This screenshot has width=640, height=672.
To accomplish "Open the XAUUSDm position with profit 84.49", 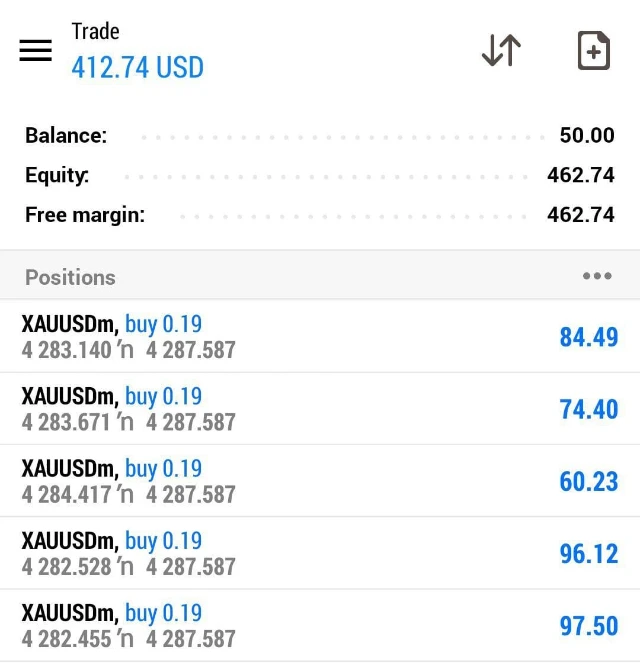I will [x=320, y=337].
